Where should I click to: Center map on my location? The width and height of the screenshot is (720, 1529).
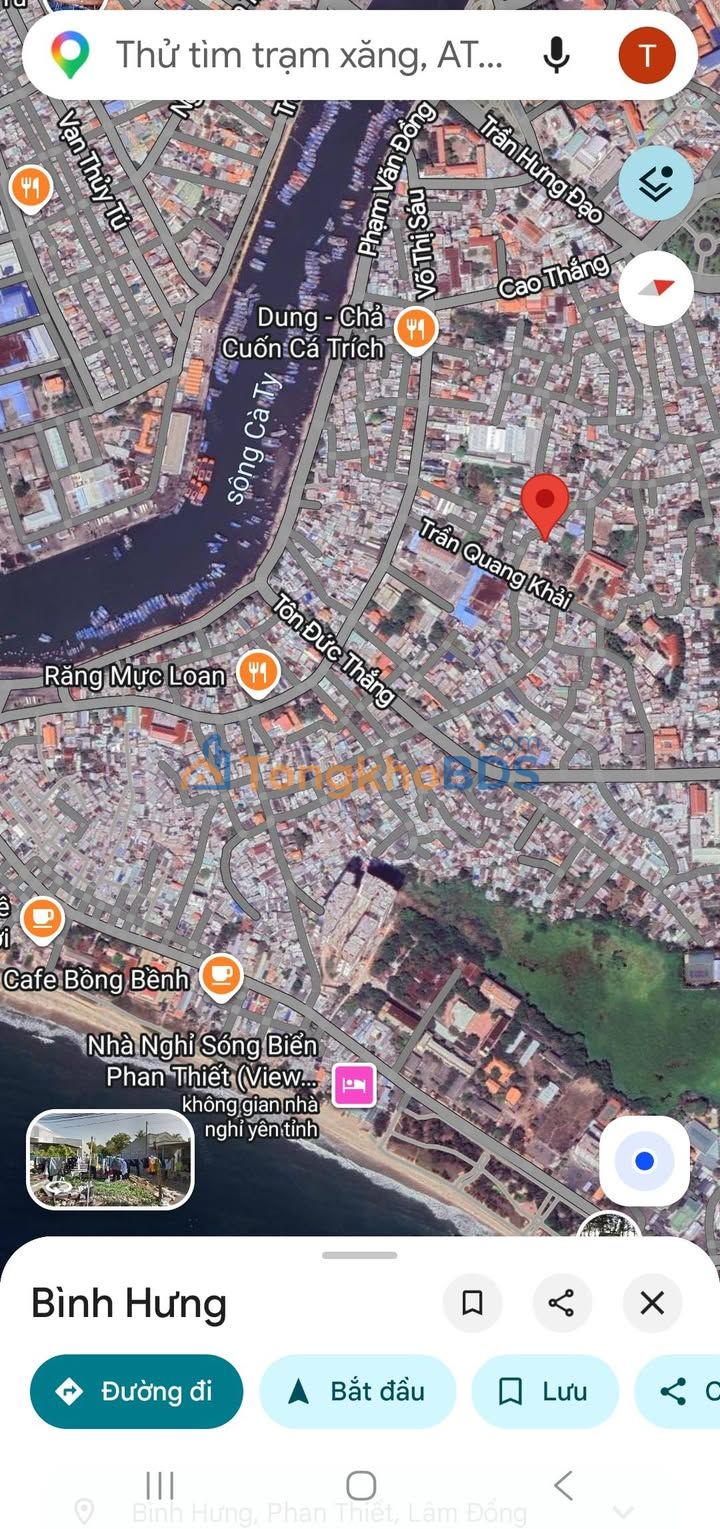pos(644,1161)
